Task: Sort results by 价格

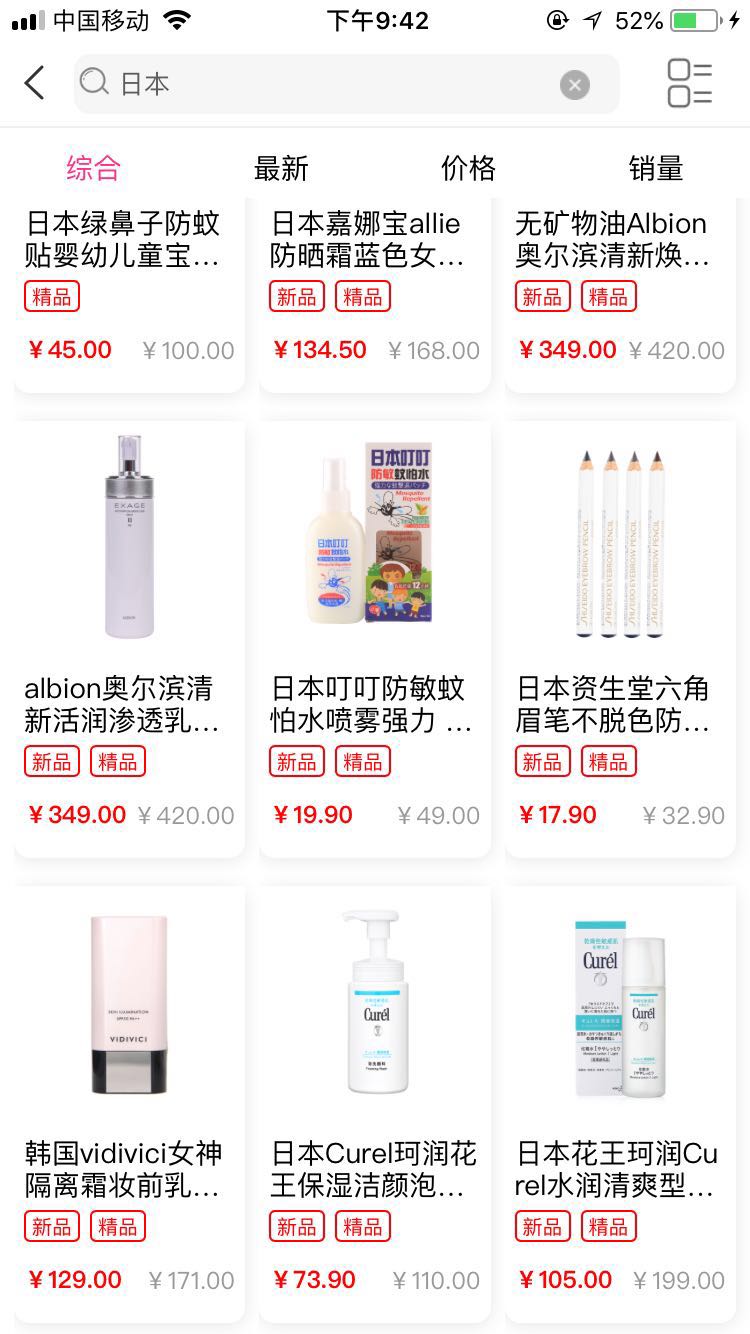Action: click(x=468, y=168)
